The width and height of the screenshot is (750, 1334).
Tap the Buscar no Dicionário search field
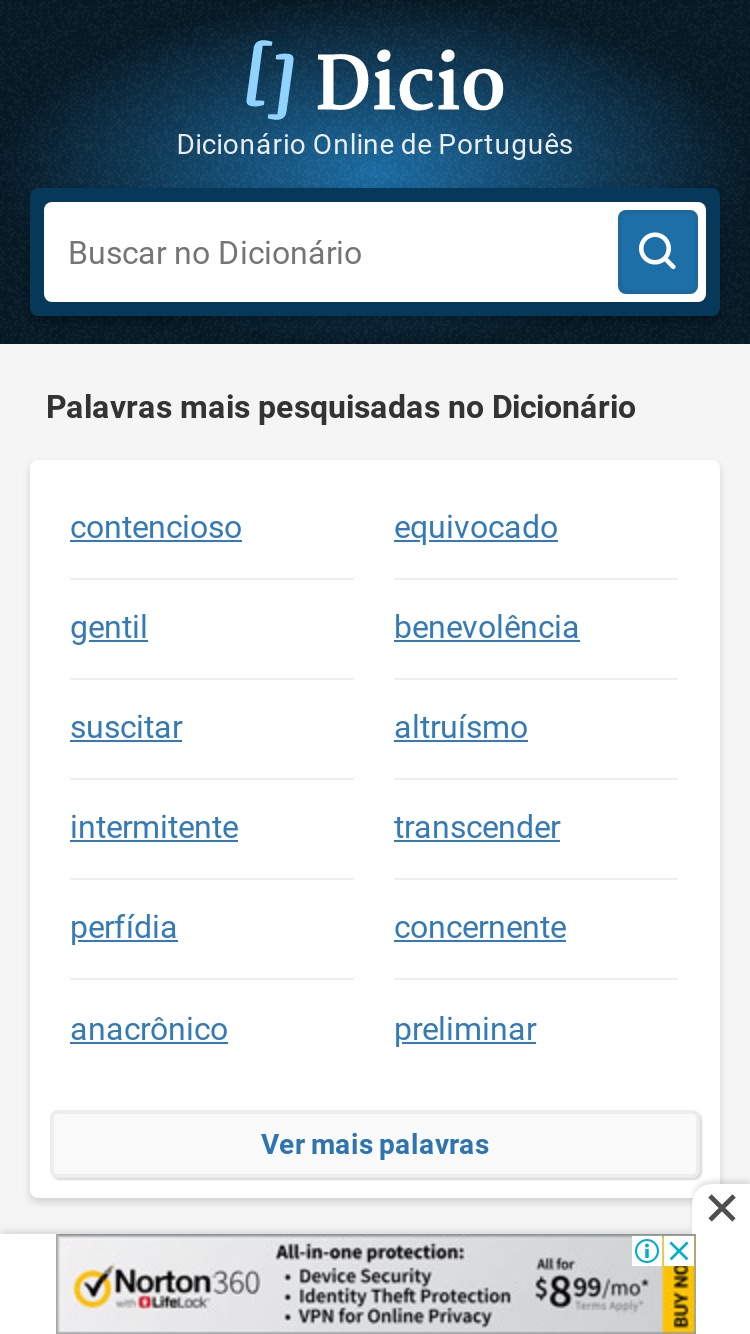pos(330,252)
